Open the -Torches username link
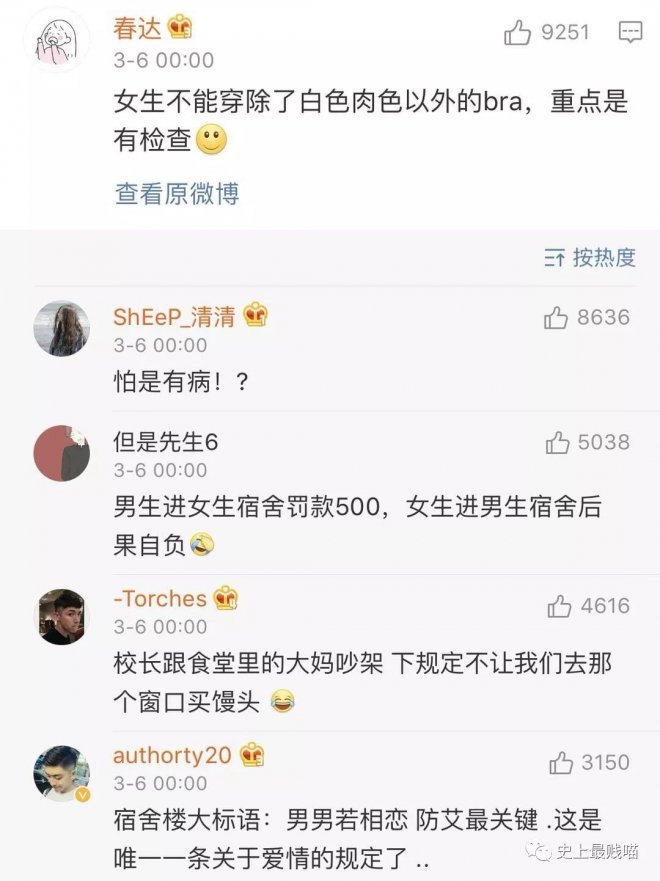The image size is (660, 881). pos(160,599)
